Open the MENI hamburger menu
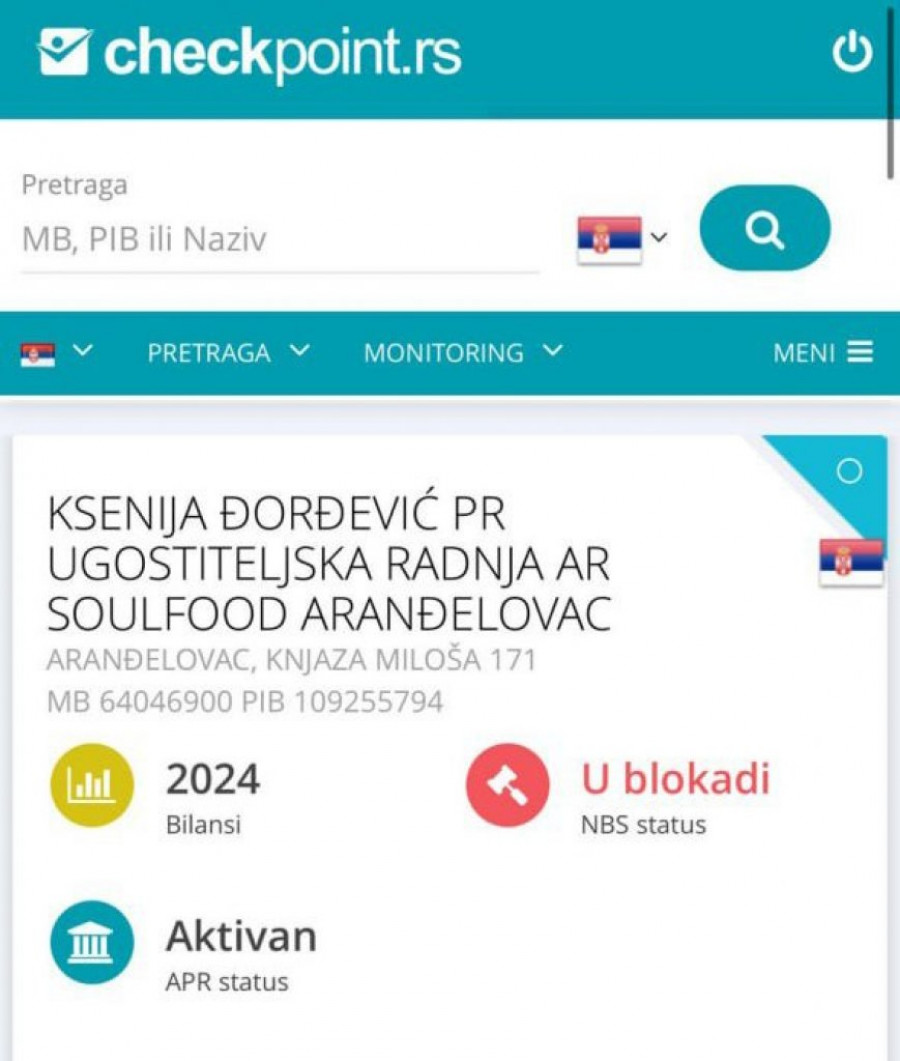Image resolution: width=900 pixels, height=1061 pixels. pyautogui.click(x=822, y=353)
